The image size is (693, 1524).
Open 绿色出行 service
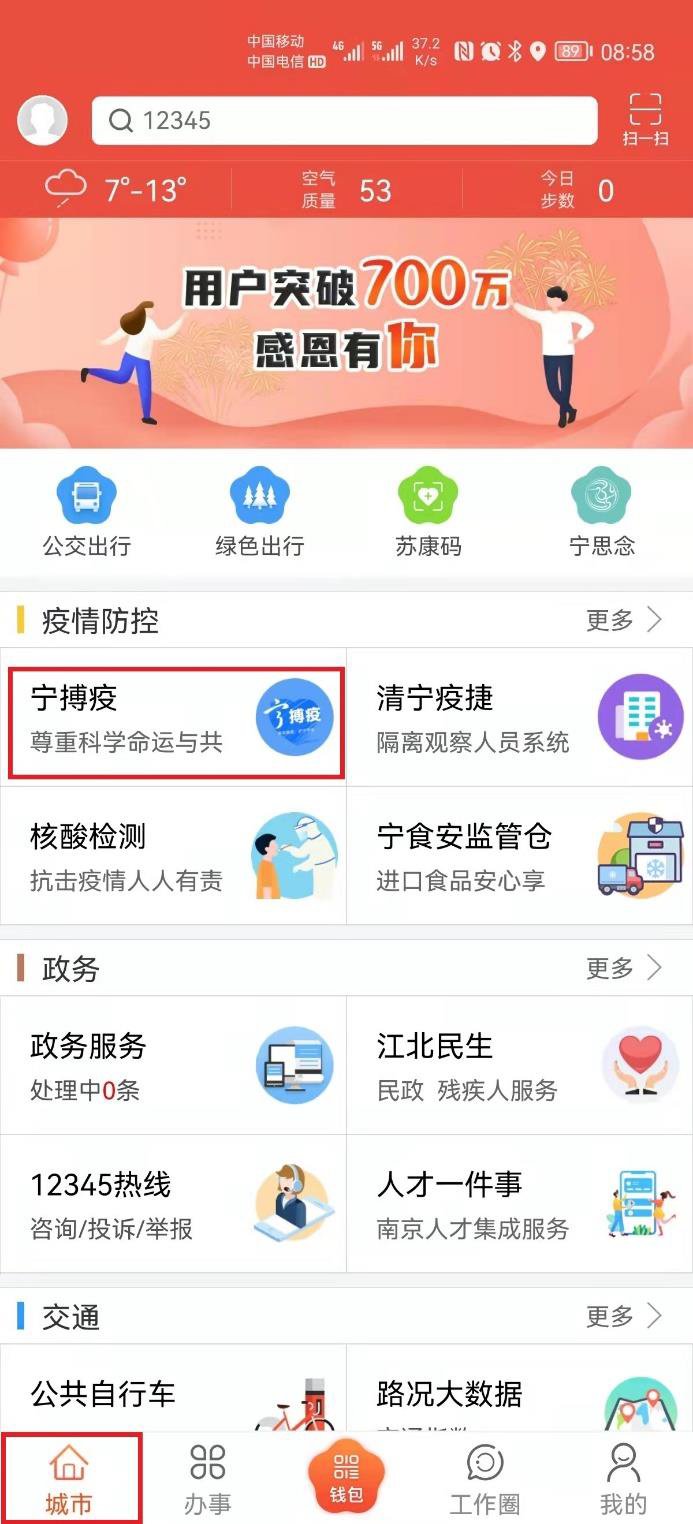pos(259,514)
